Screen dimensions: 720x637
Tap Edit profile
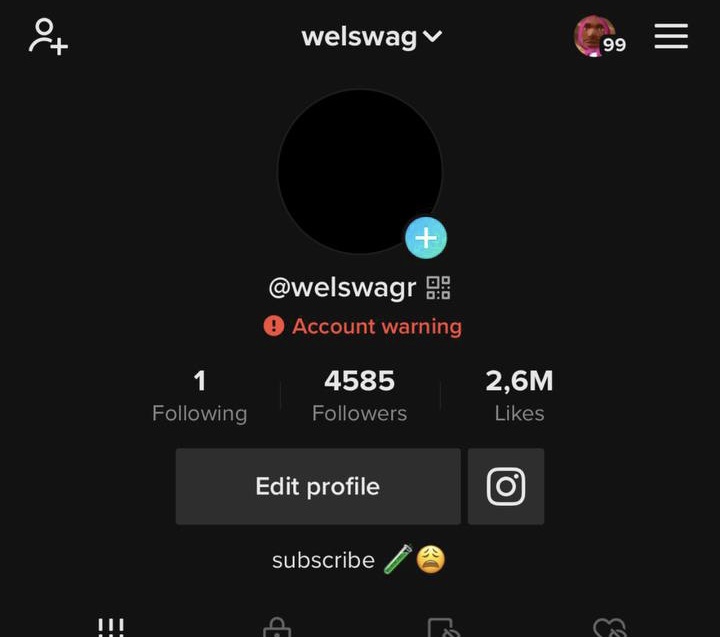point(318,487)
